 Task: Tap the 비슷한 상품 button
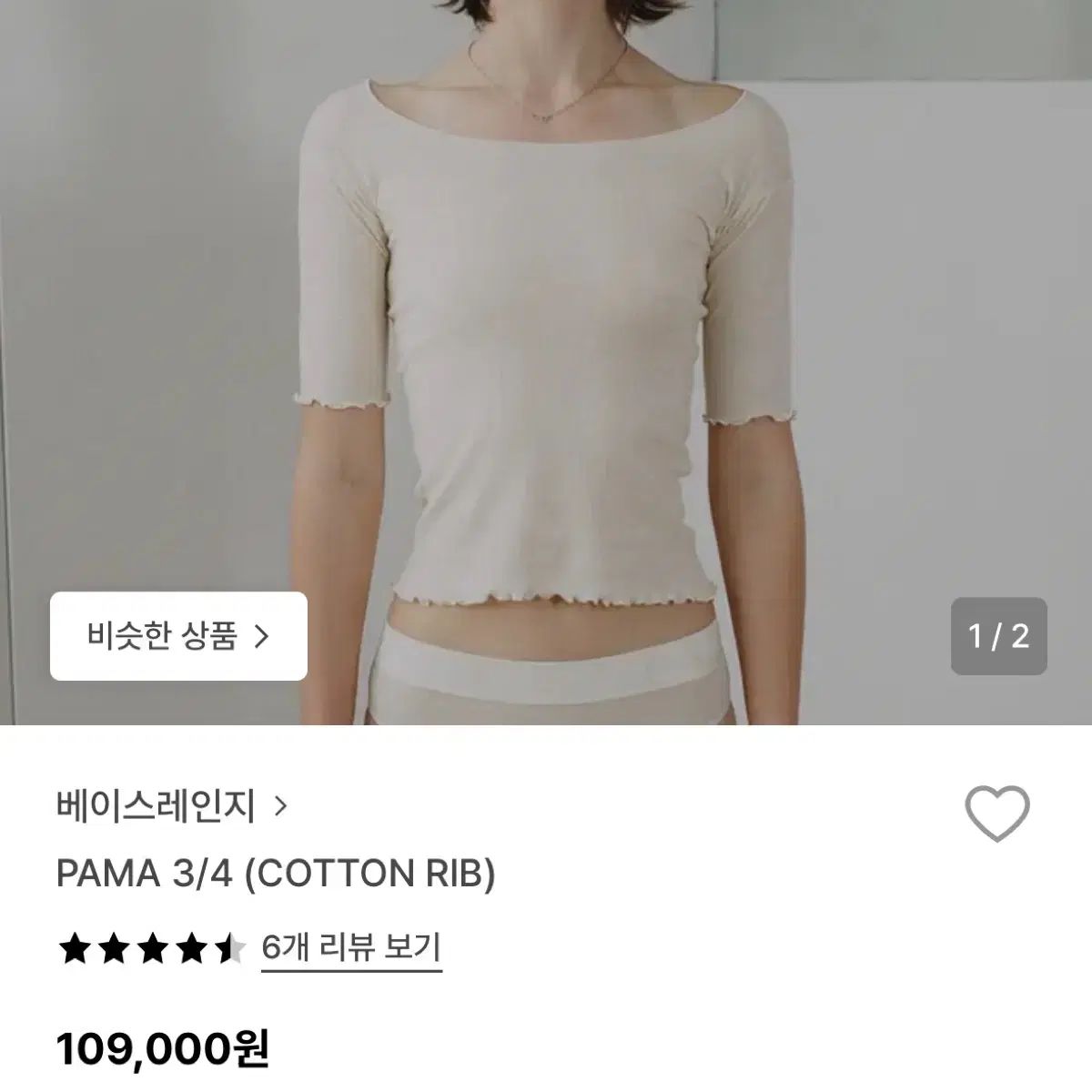(178, 636)
